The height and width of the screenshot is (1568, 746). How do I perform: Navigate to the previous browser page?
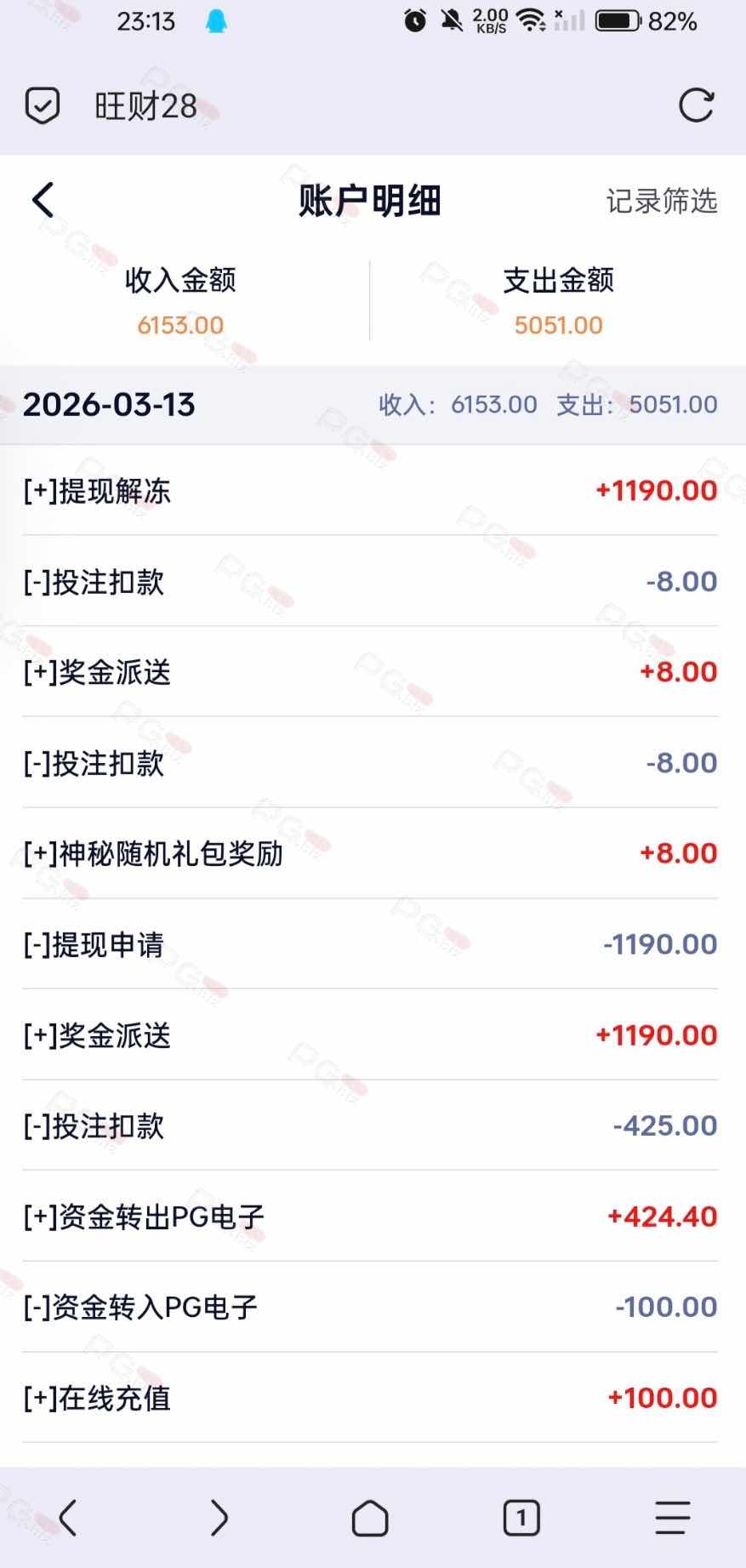point(68,1517)
